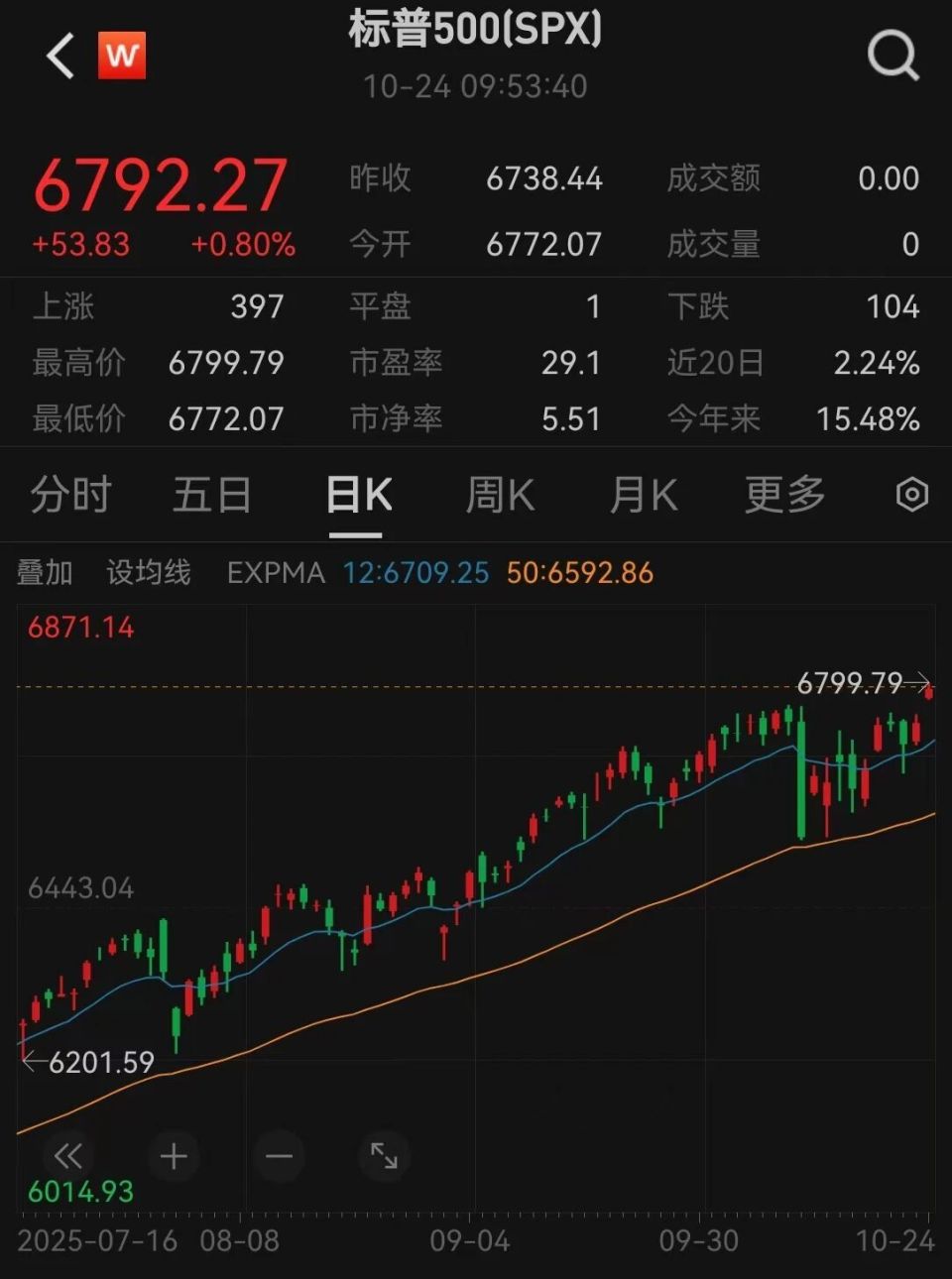Toggle the 设均线 moving average setting

pos(149,573)
